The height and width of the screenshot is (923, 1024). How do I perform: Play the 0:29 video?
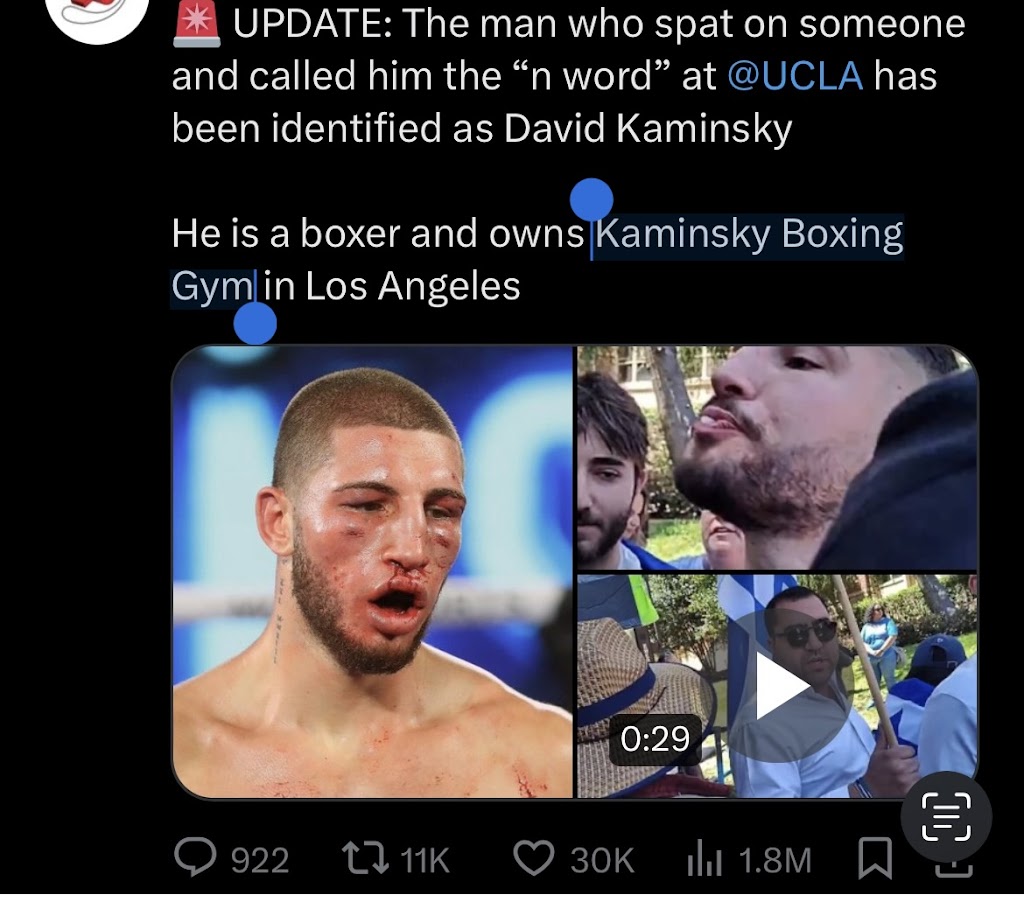[782, 687]
